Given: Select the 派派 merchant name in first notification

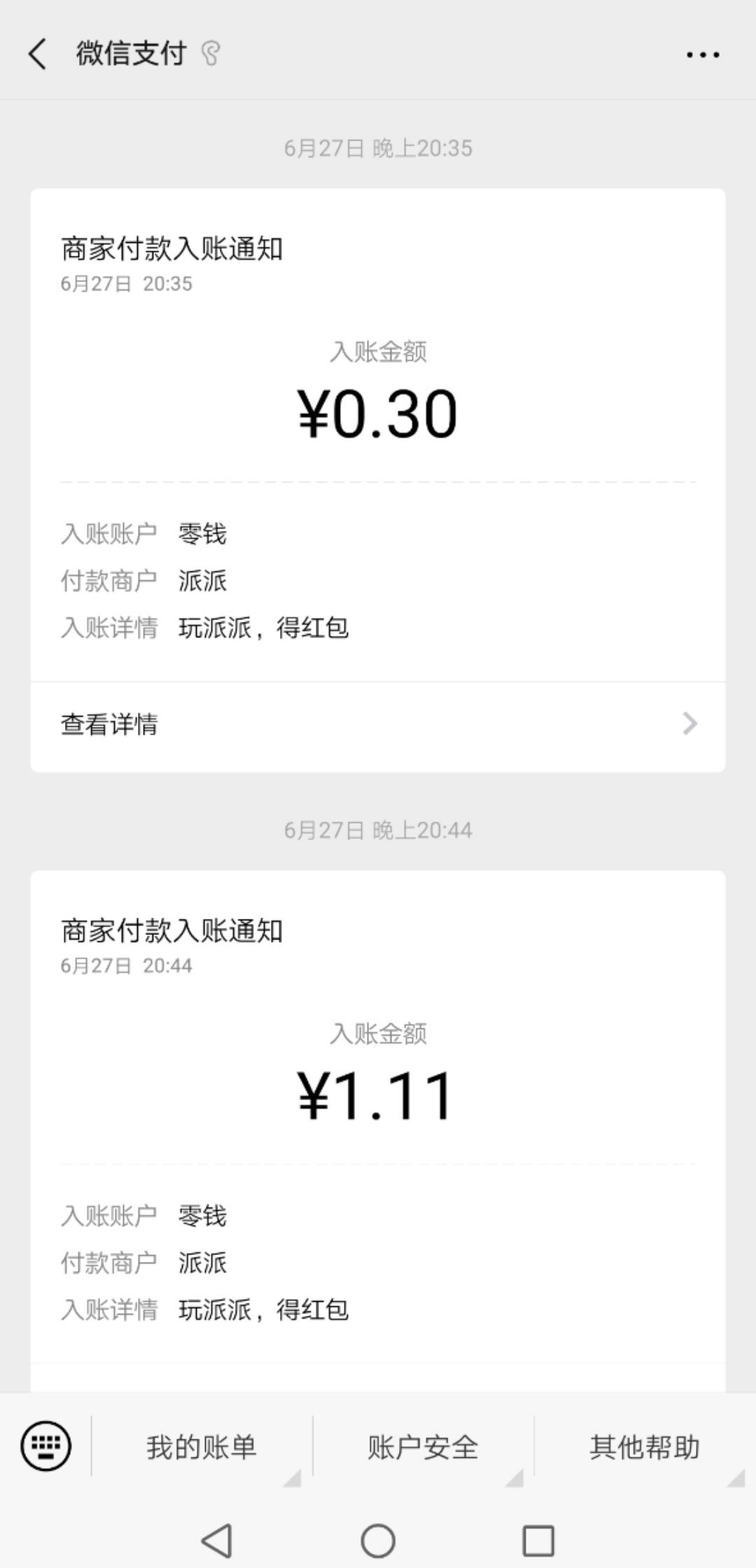Looking at the screenshot, I should 202,580.
